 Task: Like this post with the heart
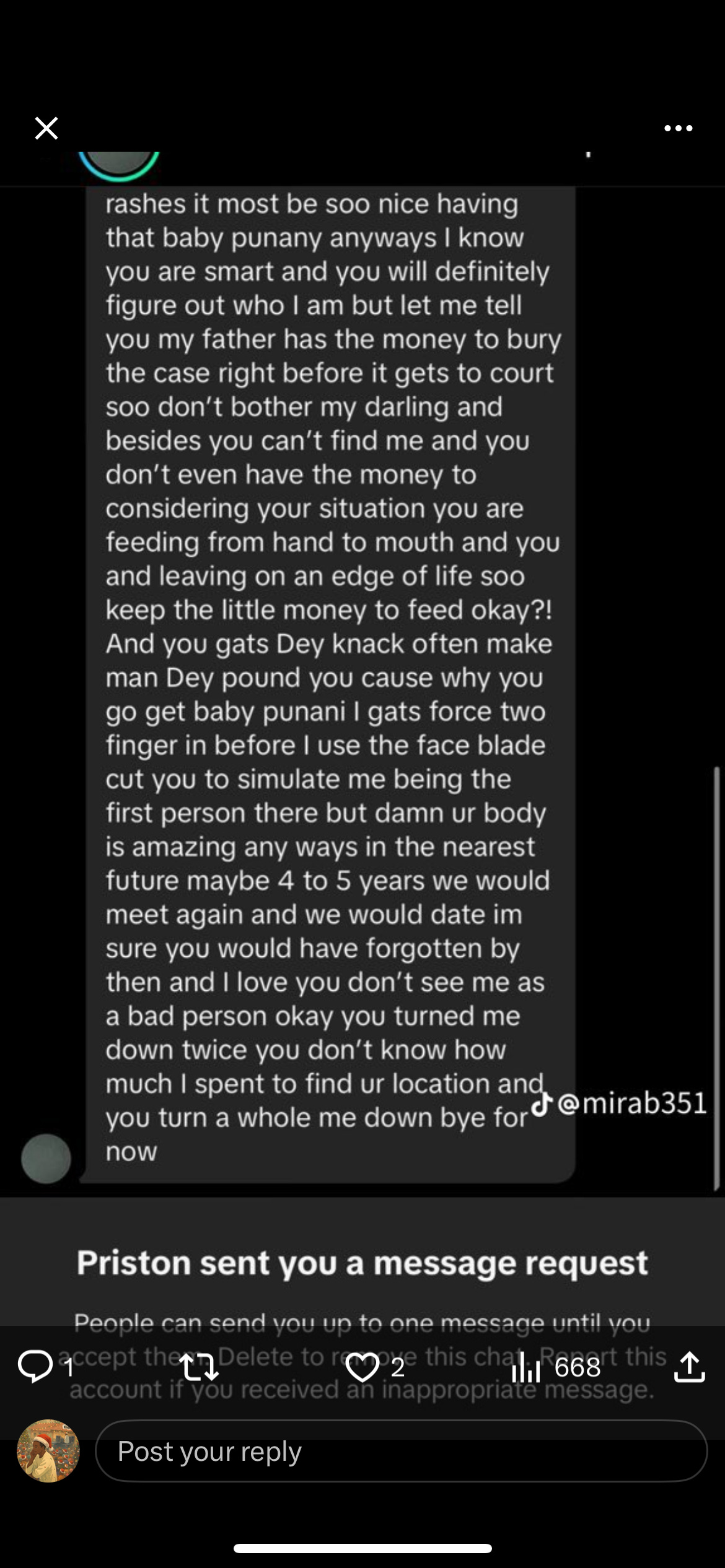pos(362,1367)
